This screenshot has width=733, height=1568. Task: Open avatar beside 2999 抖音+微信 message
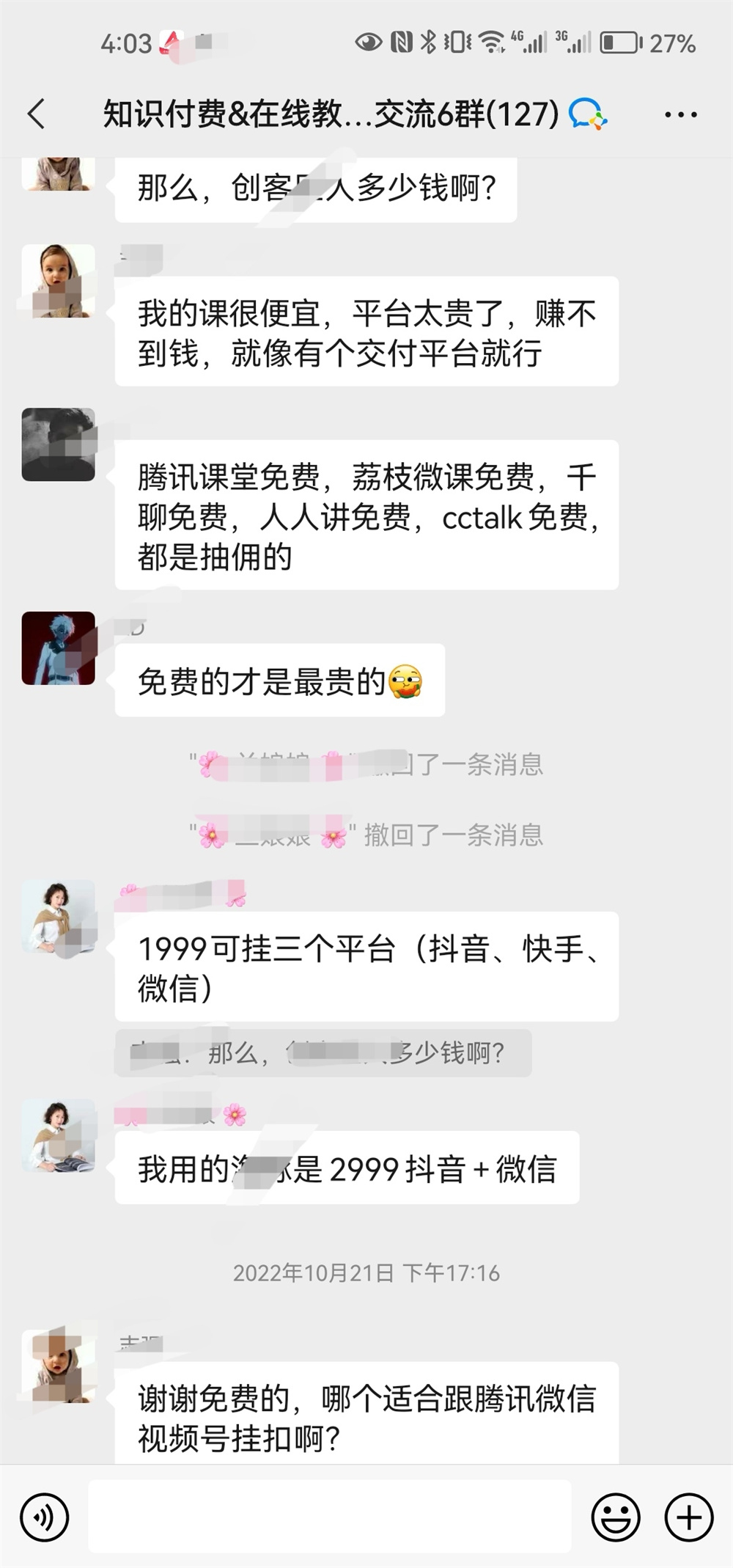coord(59,1135)
